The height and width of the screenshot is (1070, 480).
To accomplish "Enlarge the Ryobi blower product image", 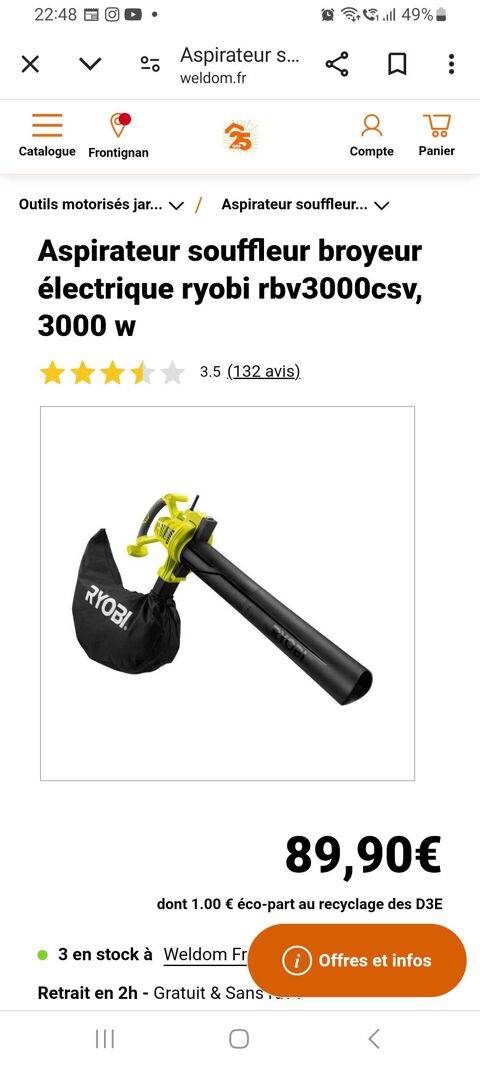I will click(227, 593).
